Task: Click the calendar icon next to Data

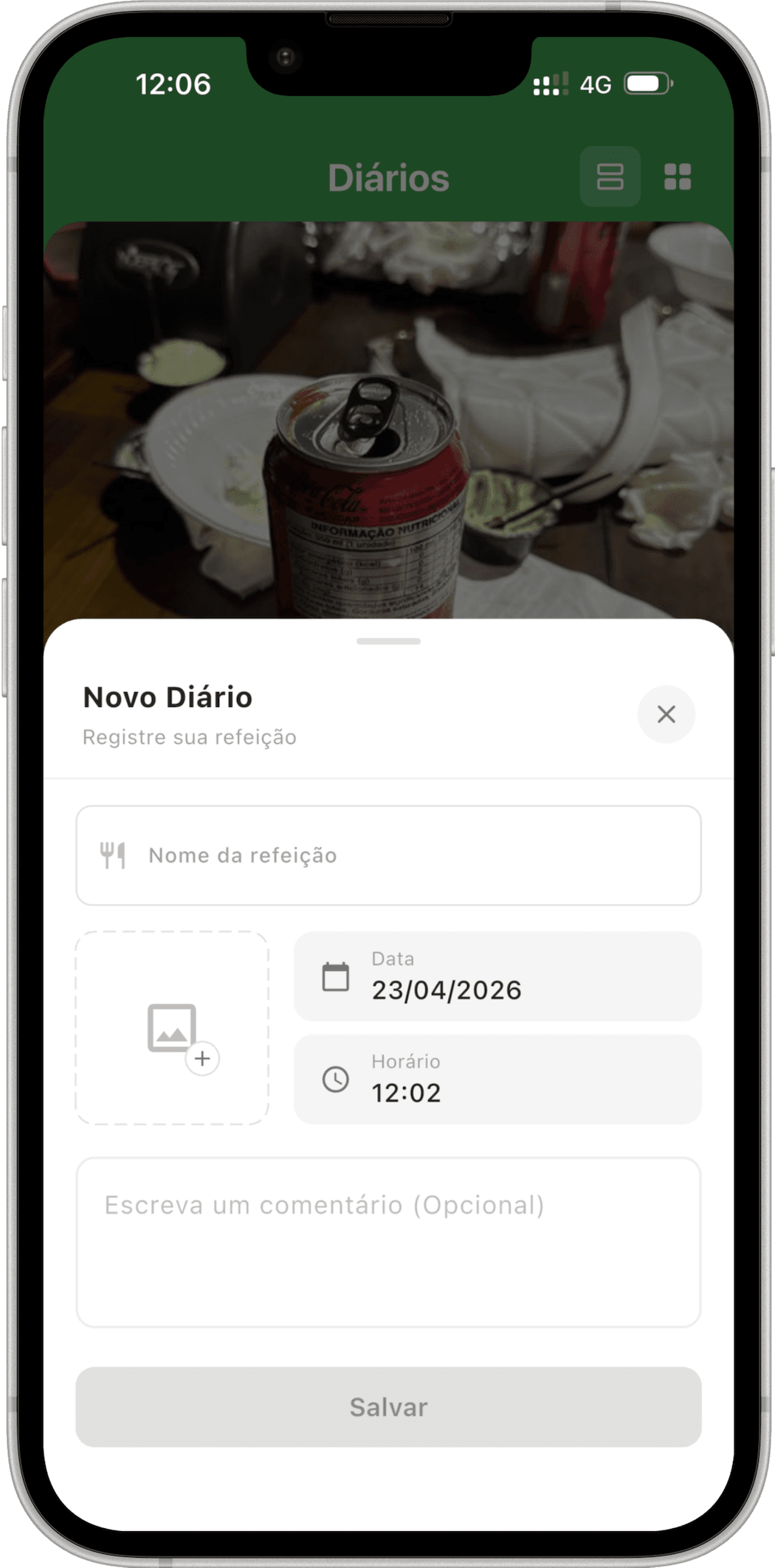Action: (337, 975)
